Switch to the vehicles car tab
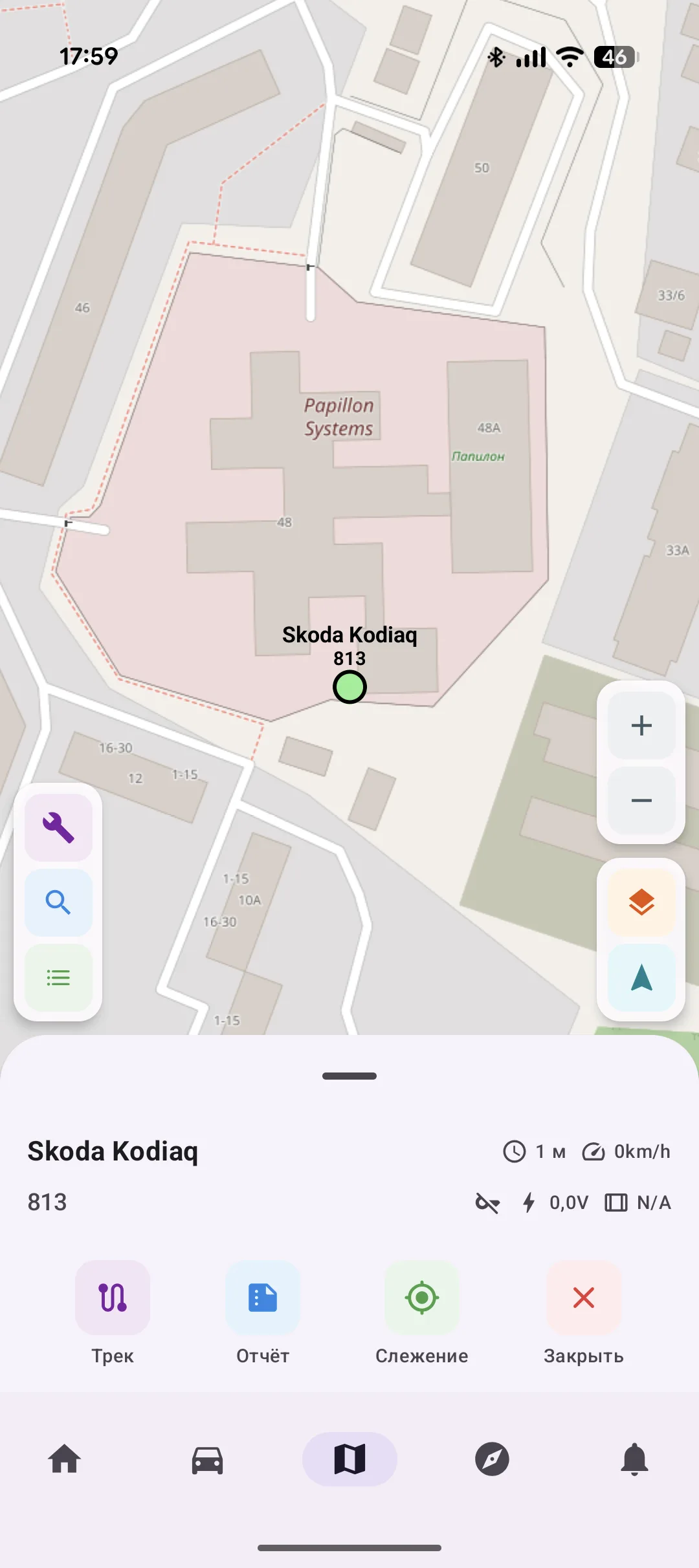This screenshot has width=699, height=1568. 207,1459
